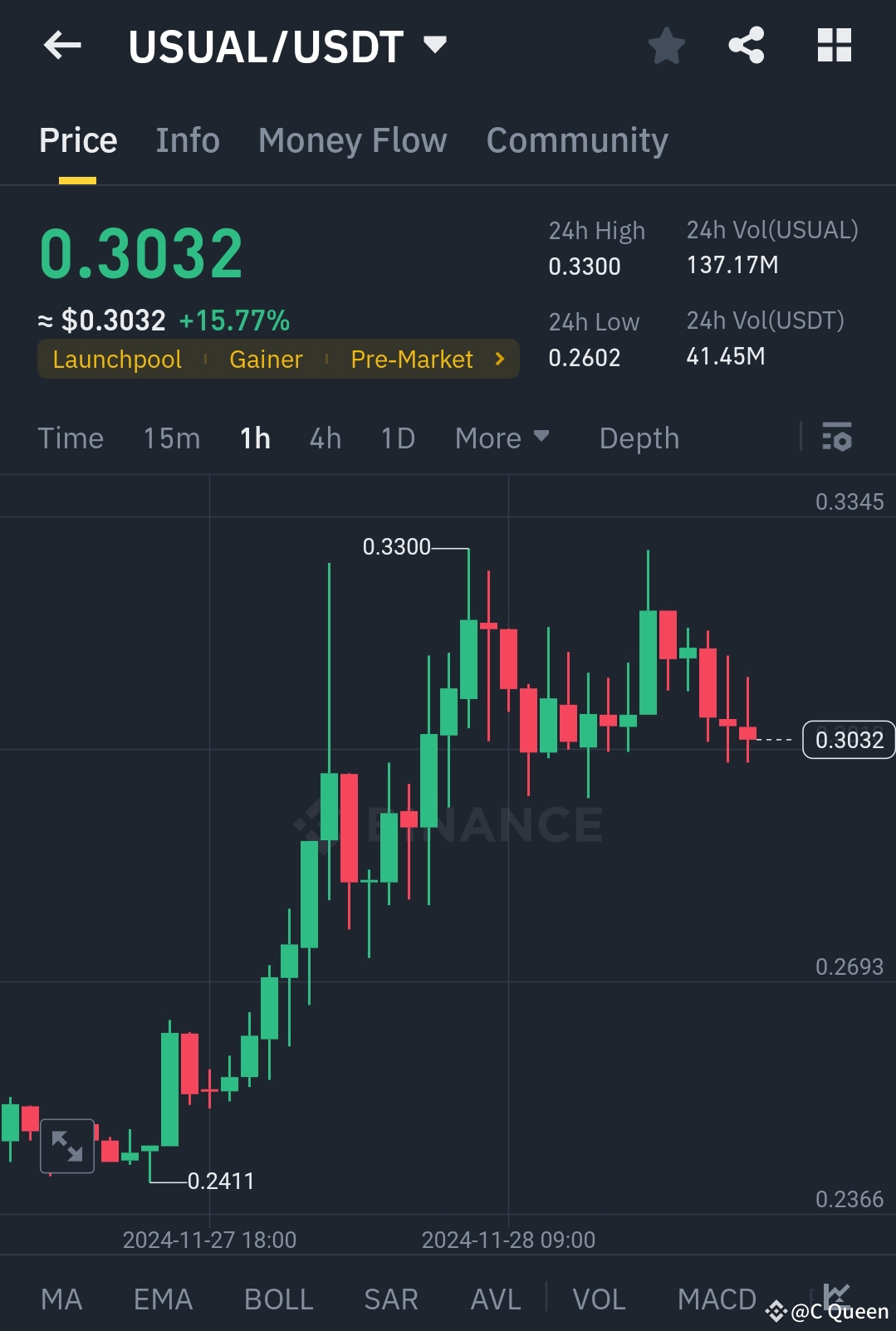Open the Community tab

[x=576, y=139]
